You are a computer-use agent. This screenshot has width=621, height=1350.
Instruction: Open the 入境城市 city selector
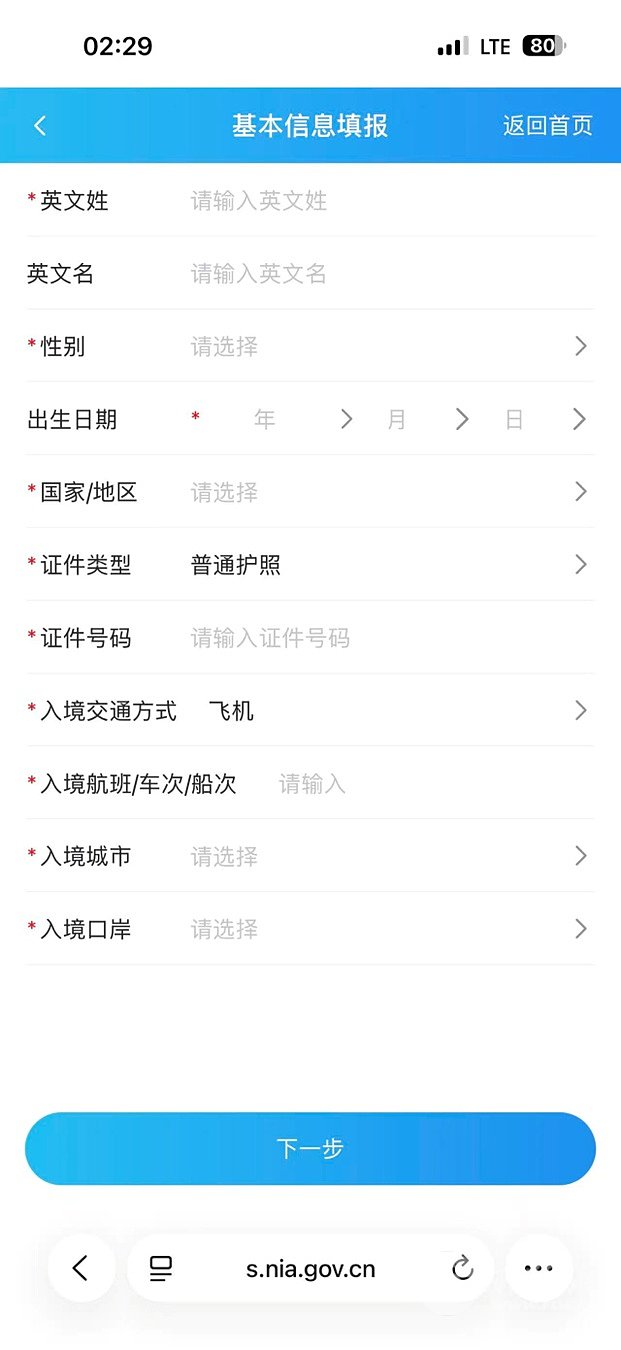(380, 857)
